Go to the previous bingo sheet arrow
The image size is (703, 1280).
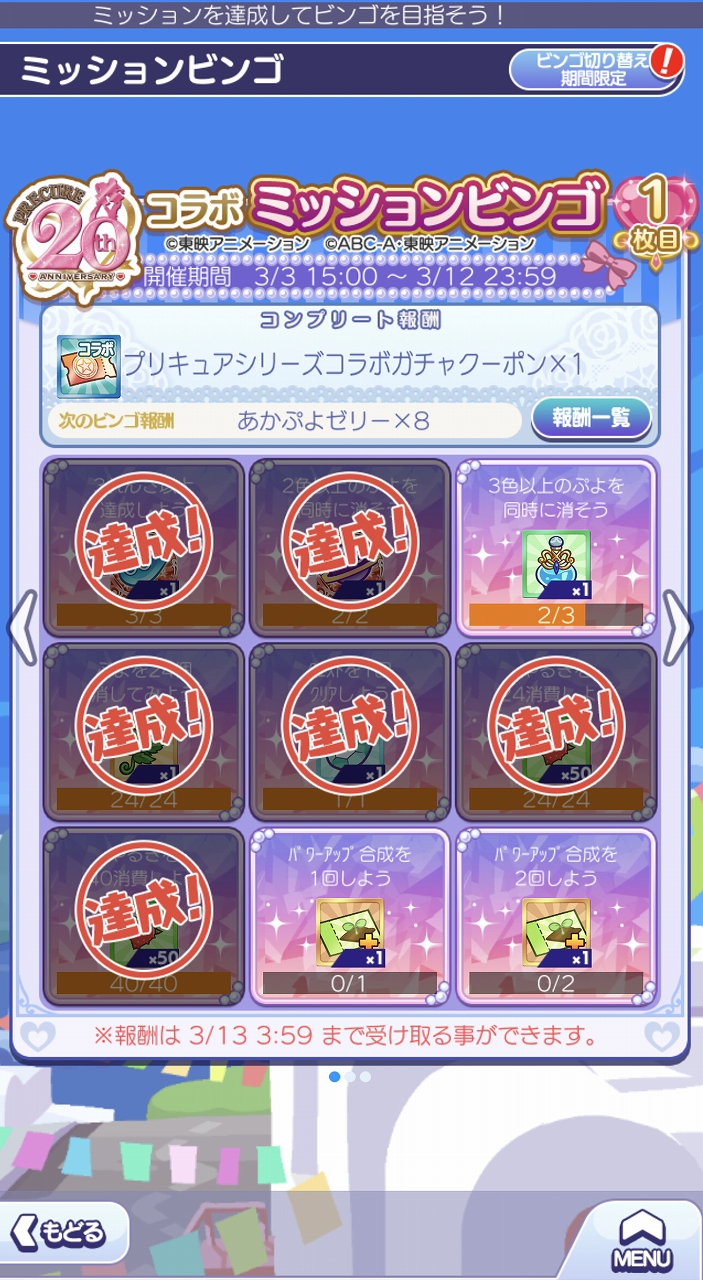tap(22, 628)
